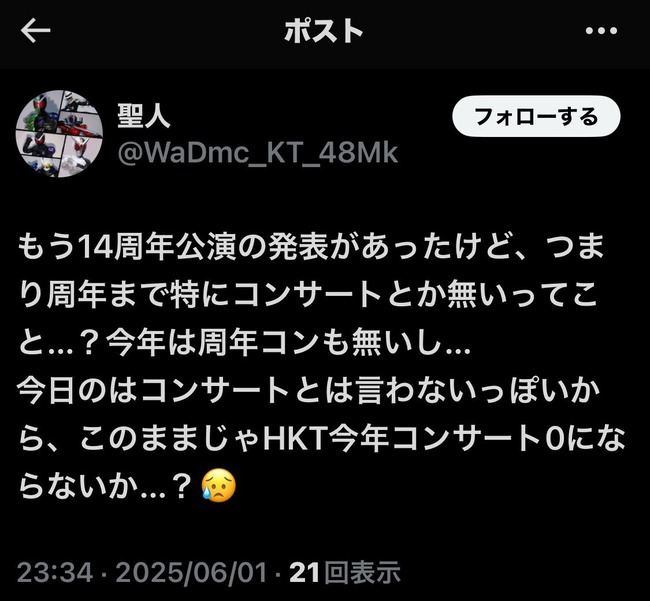The width and height of the screenshot is (650, 601).
Task: Open the @WaDmc_KT_48Mk profile handle
Action: tap(257, 152)
